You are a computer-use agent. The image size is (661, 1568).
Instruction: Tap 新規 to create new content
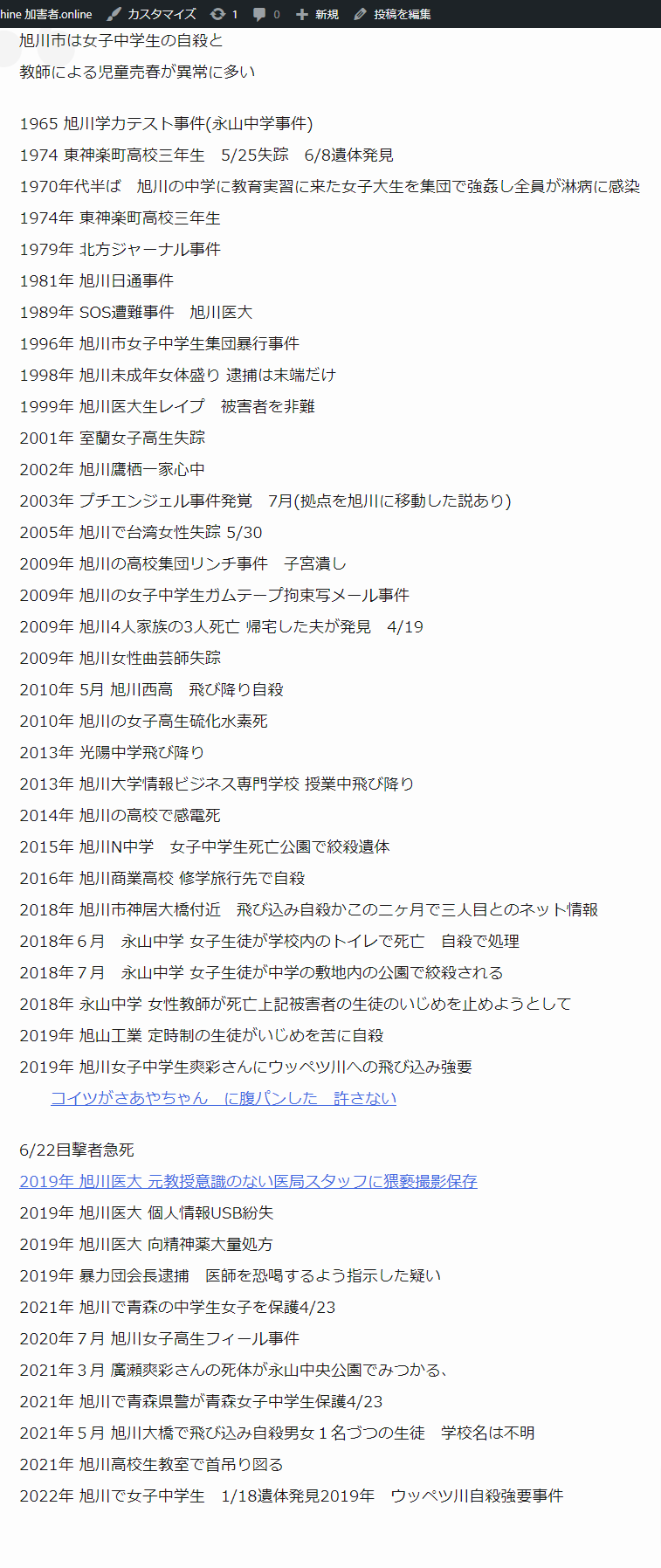(x=318, y=14)
